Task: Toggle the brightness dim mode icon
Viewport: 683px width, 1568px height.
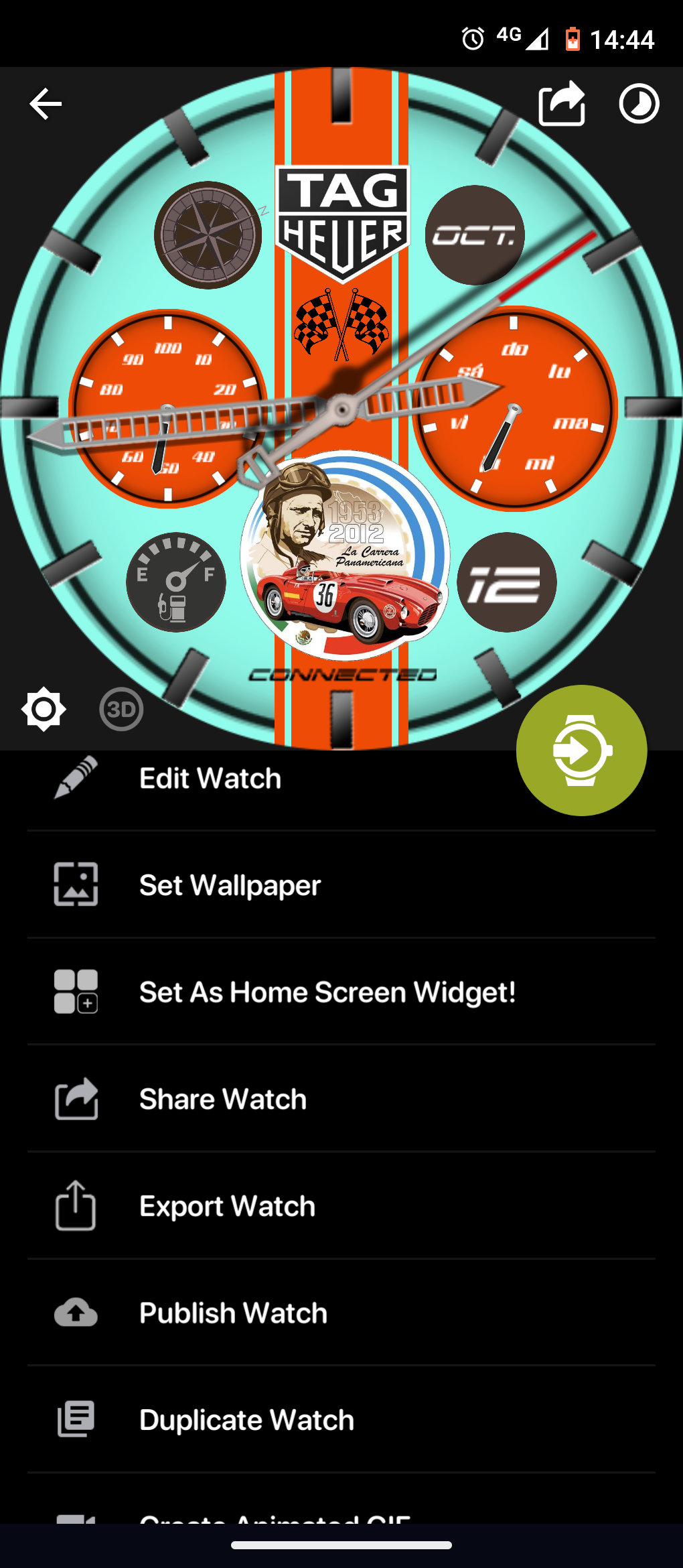Action: point(44,709)
